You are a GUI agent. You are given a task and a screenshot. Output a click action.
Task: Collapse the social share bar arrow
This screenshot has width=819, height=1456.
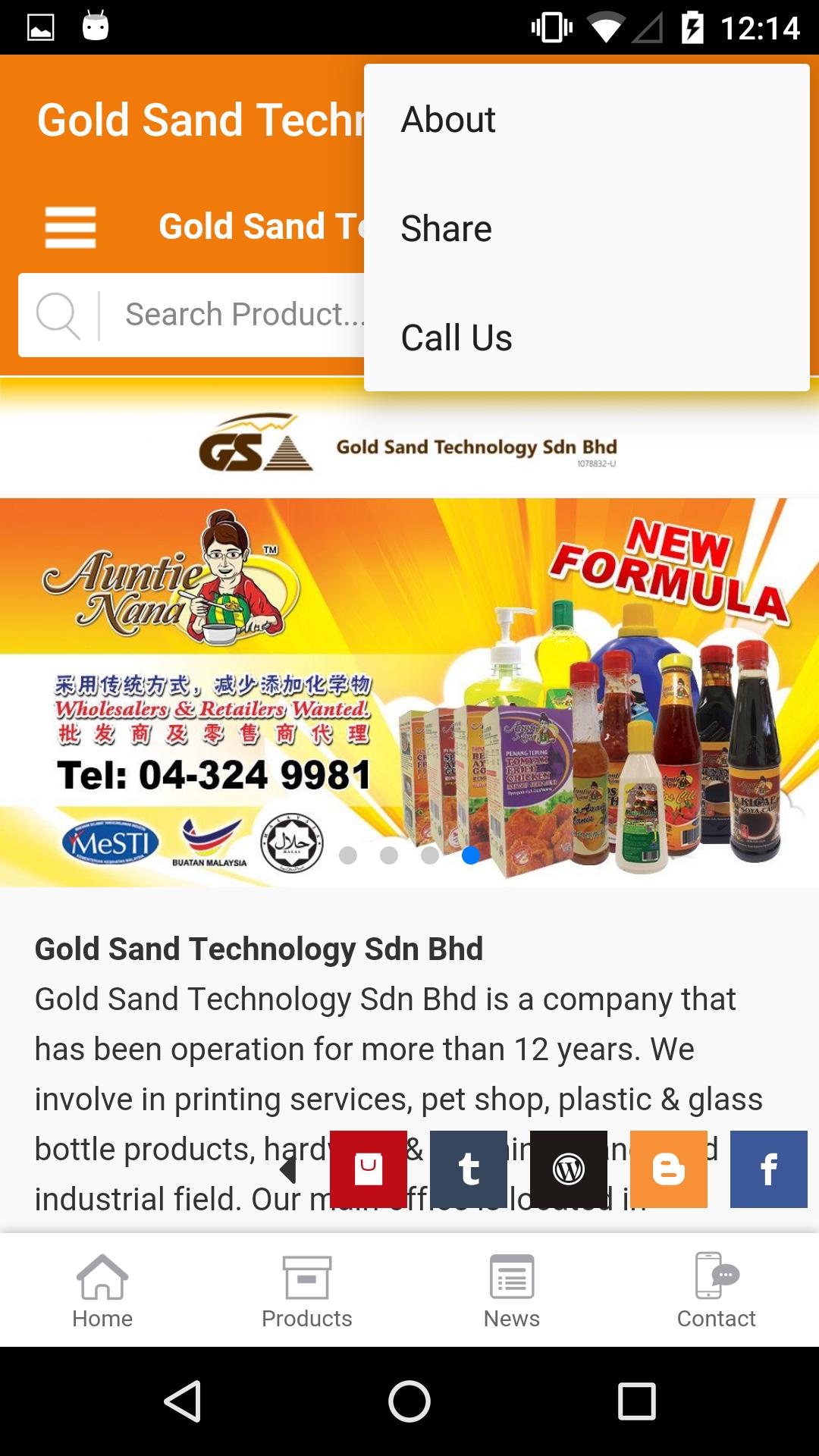point(288,1169)
